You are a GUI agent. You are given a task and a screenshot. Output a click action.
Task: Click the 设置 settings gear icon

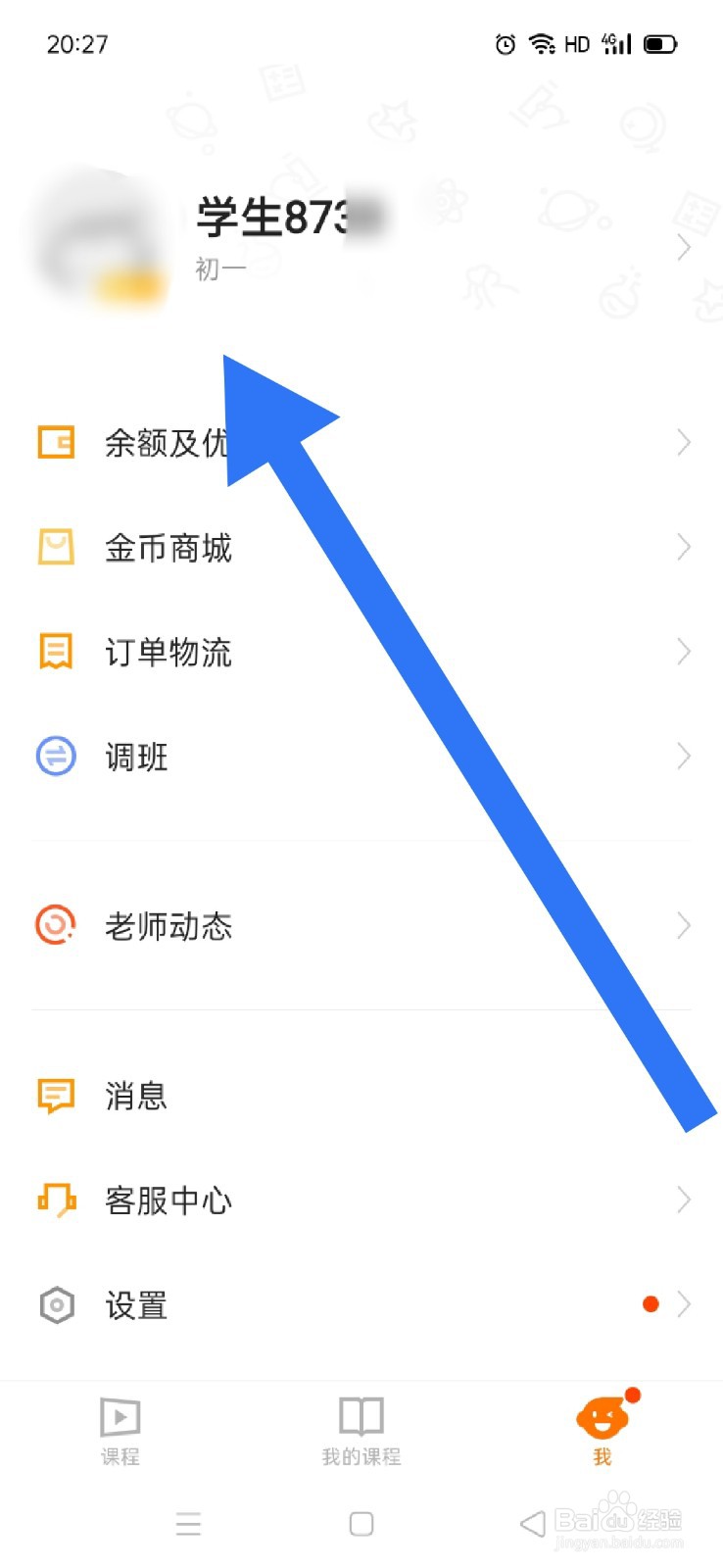pos(56,1304)
